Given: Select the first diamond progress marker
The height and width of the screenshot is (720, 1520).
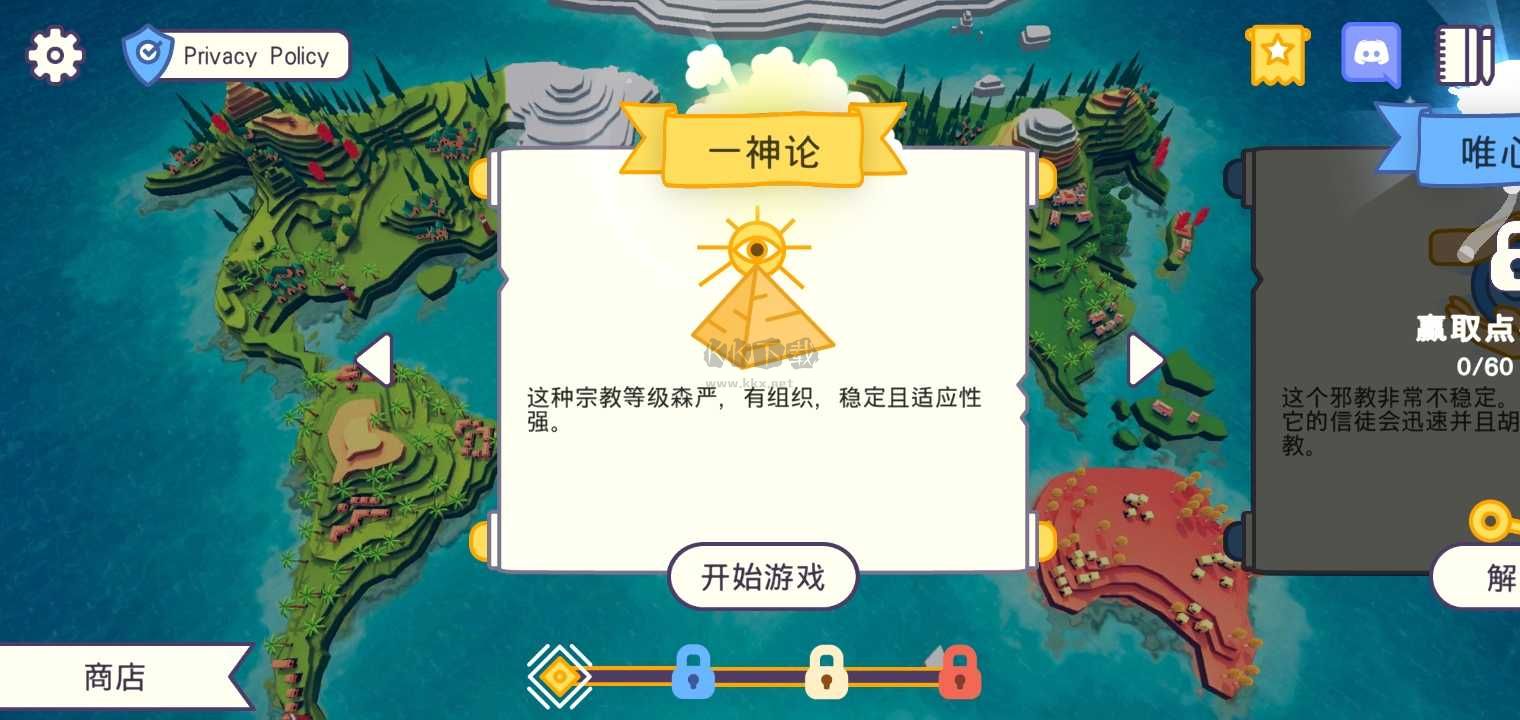Looking at the screenshot, I should tap(559, 677).
